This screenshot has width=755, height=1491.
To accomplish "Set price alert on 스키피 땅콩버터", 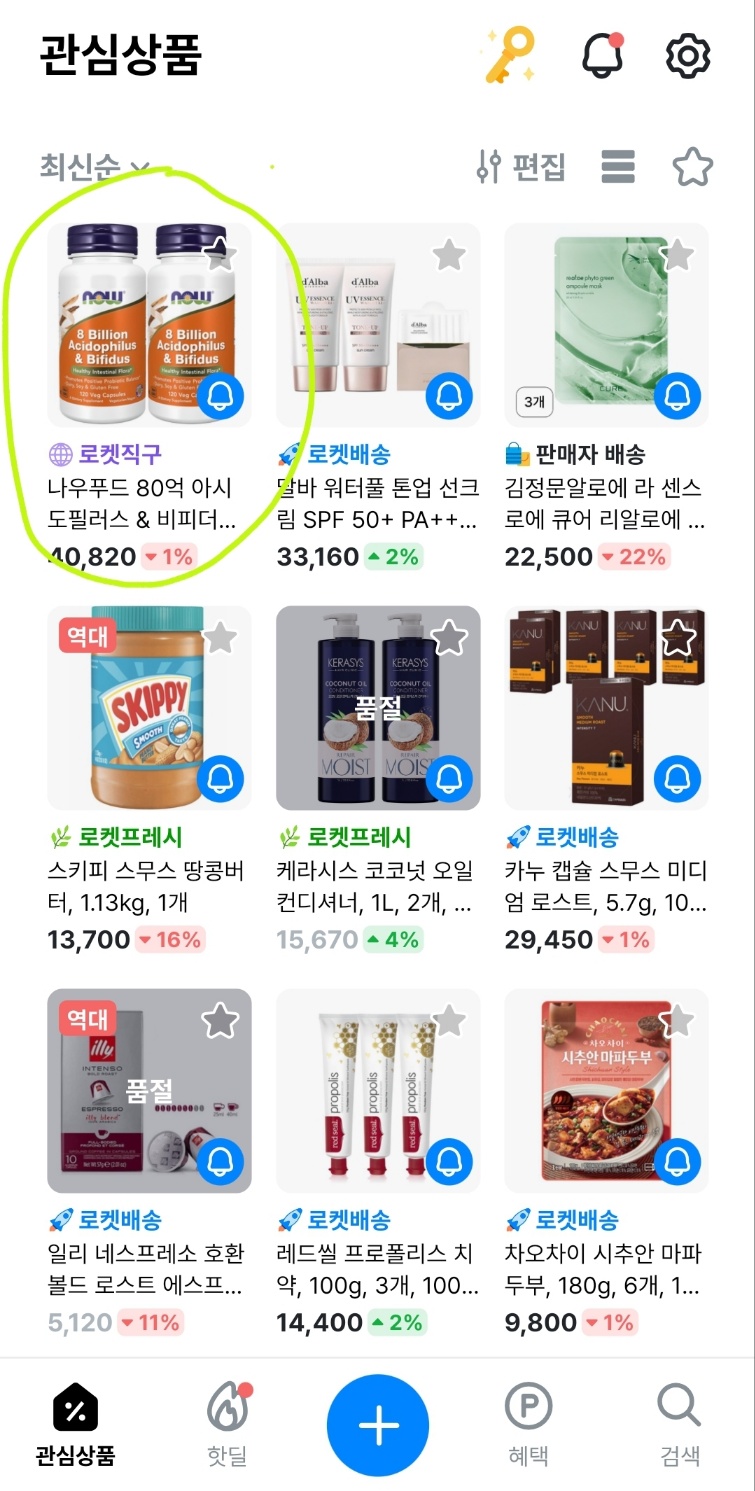I will 219,778.
